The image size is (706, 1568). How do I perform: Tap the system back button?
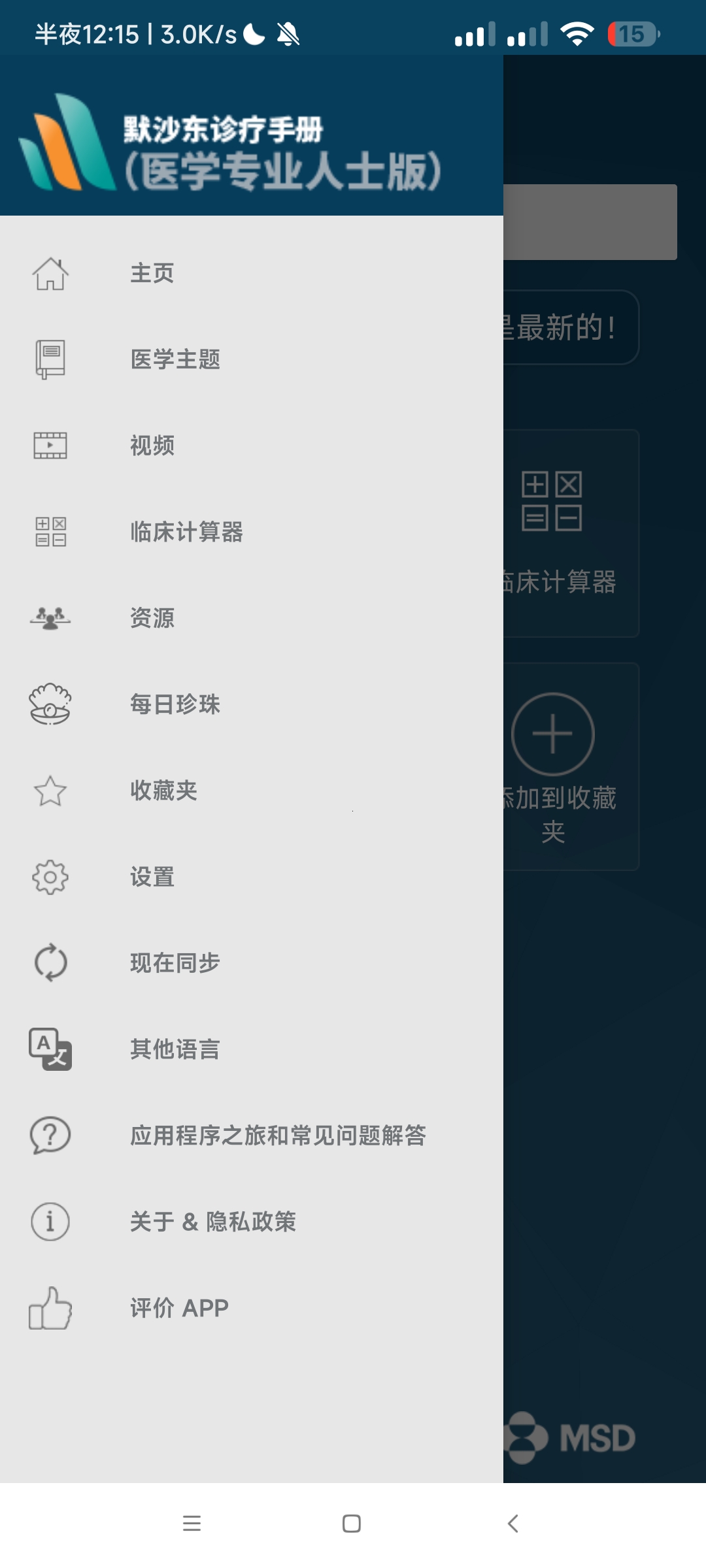click(x=513, y=1524)
